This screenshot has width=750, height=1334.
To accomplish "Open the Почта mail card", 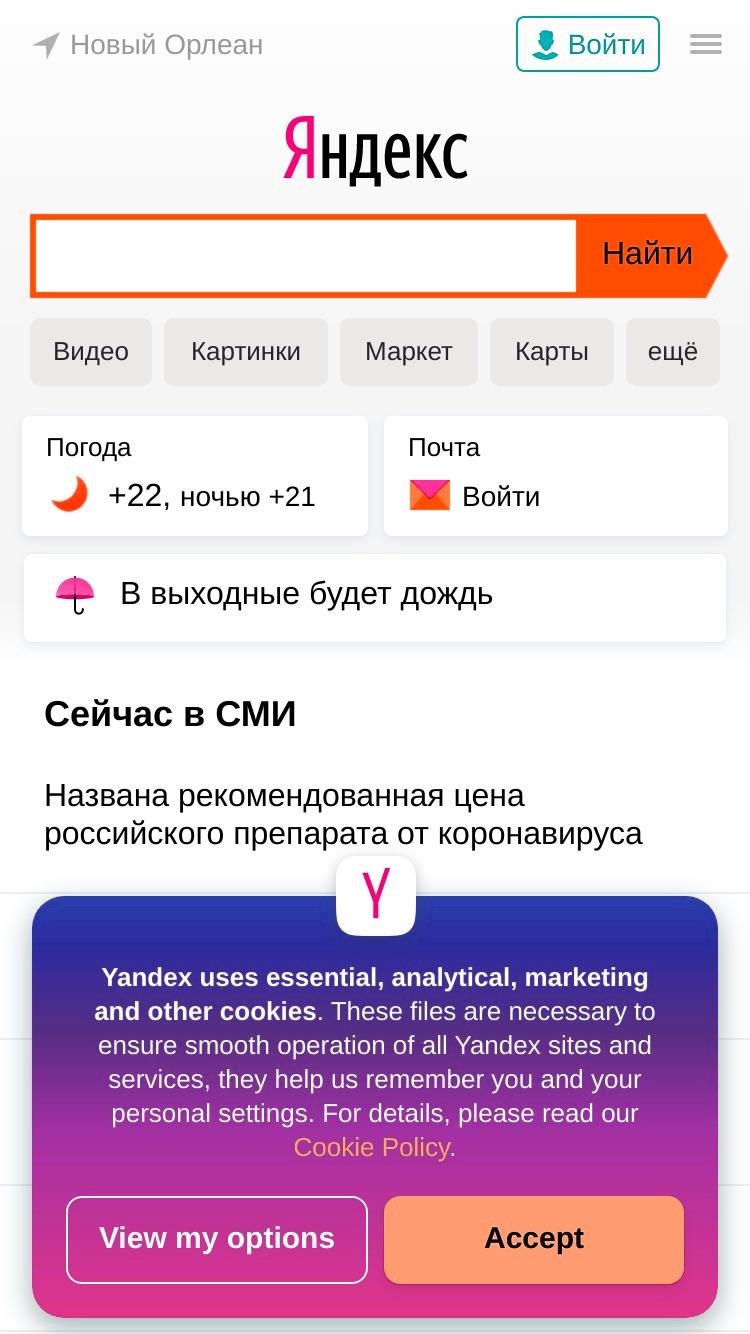I will (556, 476).
